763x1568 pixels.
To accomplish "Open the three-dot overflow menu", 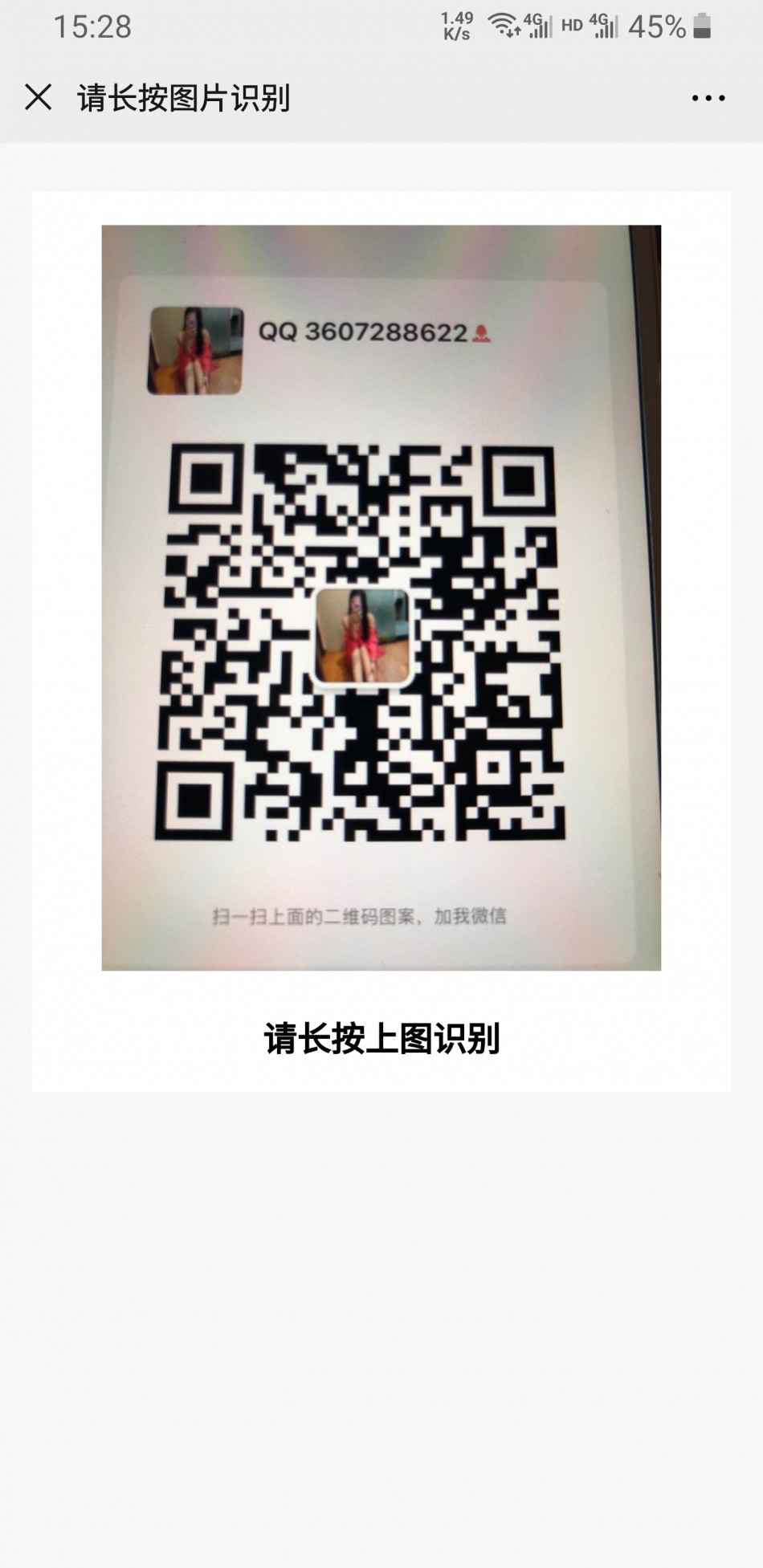I will pyautogui.click(x=708, y=98).
